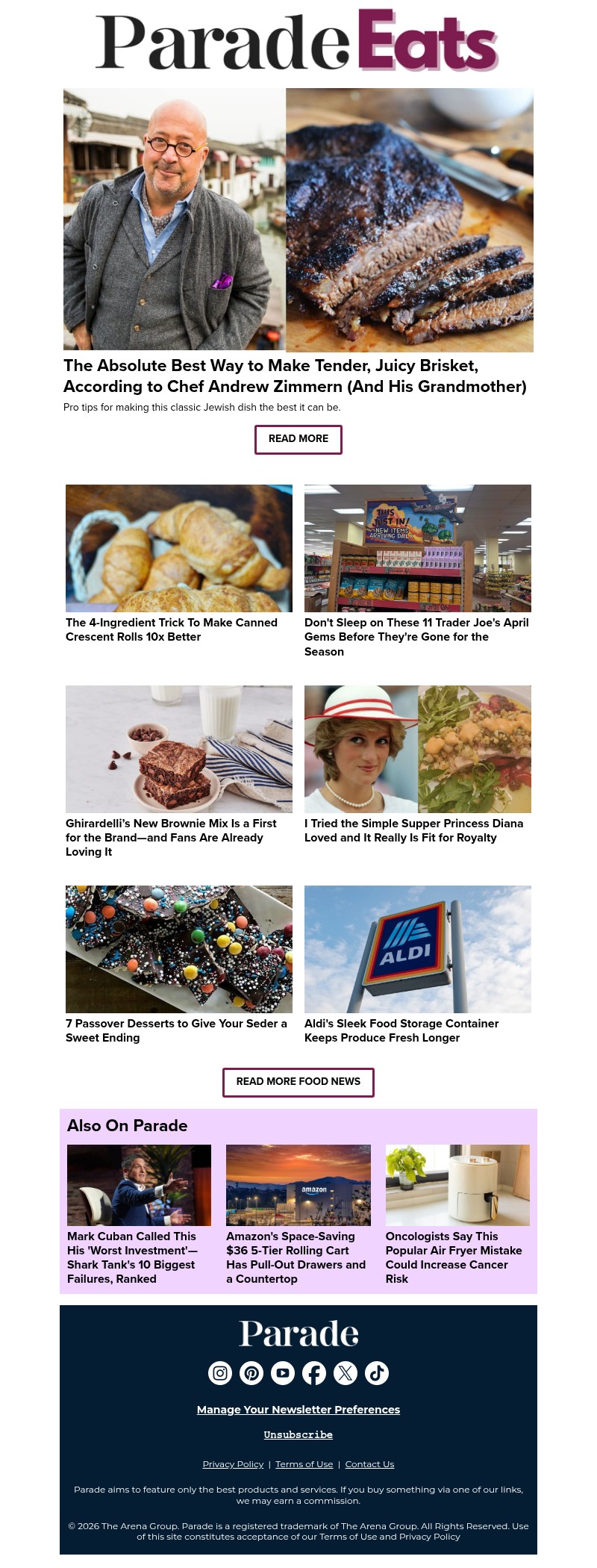This screenshot has height=1568, width=597.
Task: Open the Terms of Use footer link
Action: pyautogui.click(x=304, y=1464)
